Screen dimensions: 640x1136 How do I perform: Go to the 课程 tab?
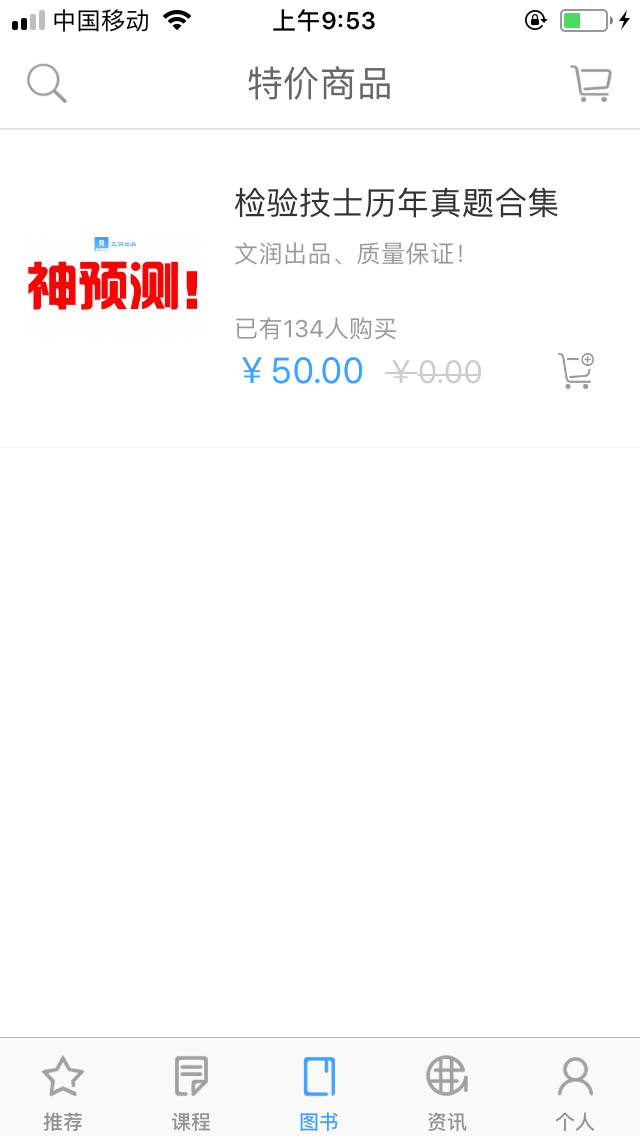pyautogui.click(x=191, y=1092)
